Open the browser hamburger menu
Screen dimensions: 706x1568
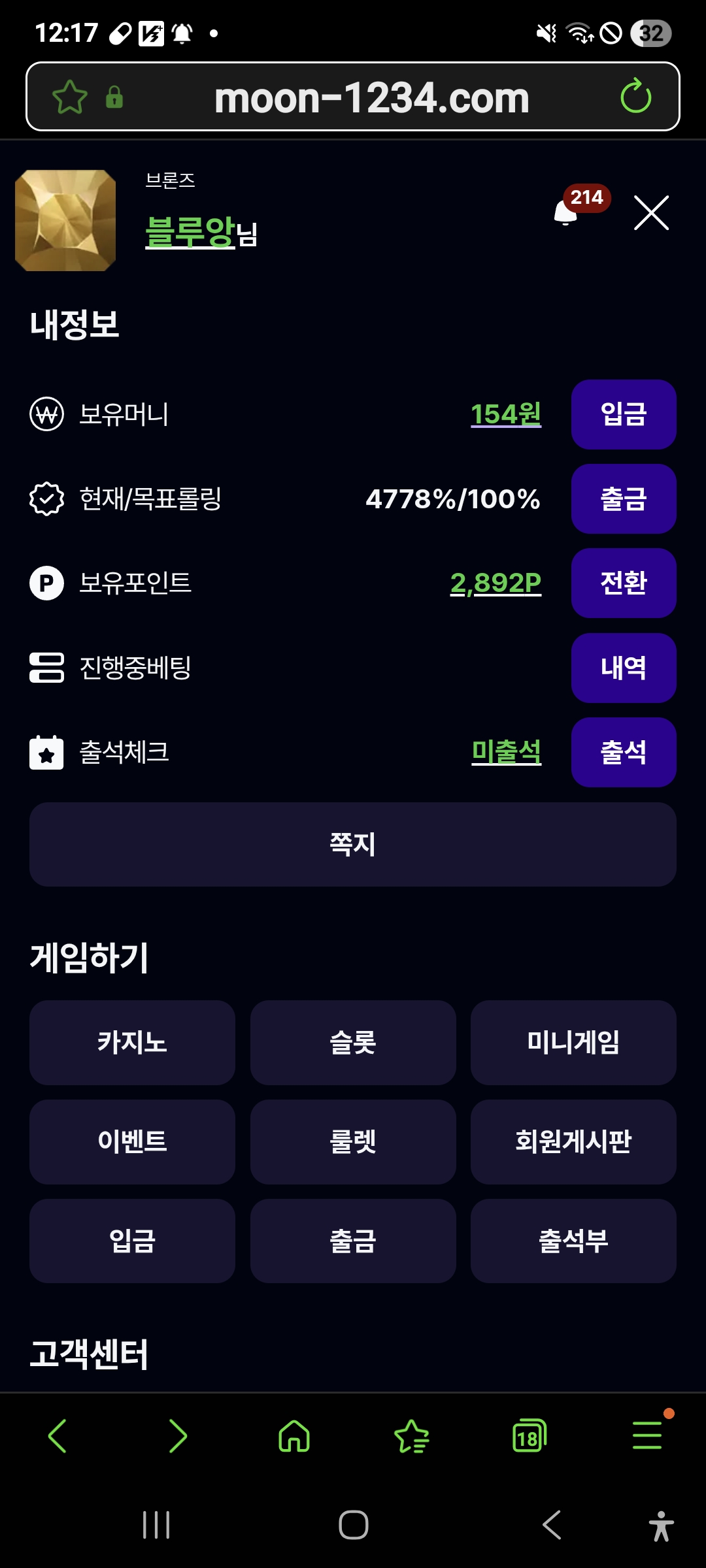pos(647,1436)
